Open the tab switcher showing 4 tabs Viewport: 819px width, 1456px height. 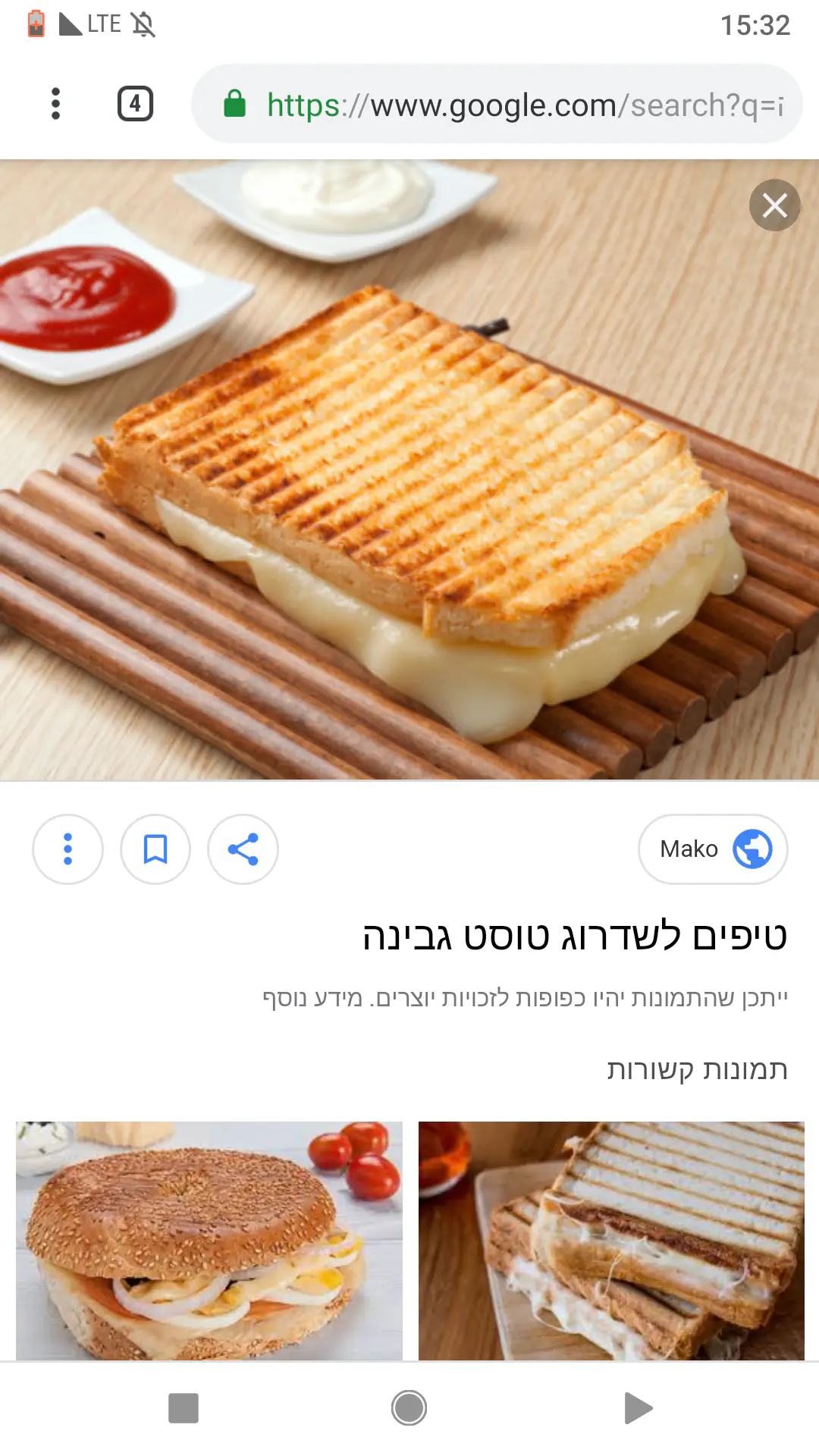[135, 104]
